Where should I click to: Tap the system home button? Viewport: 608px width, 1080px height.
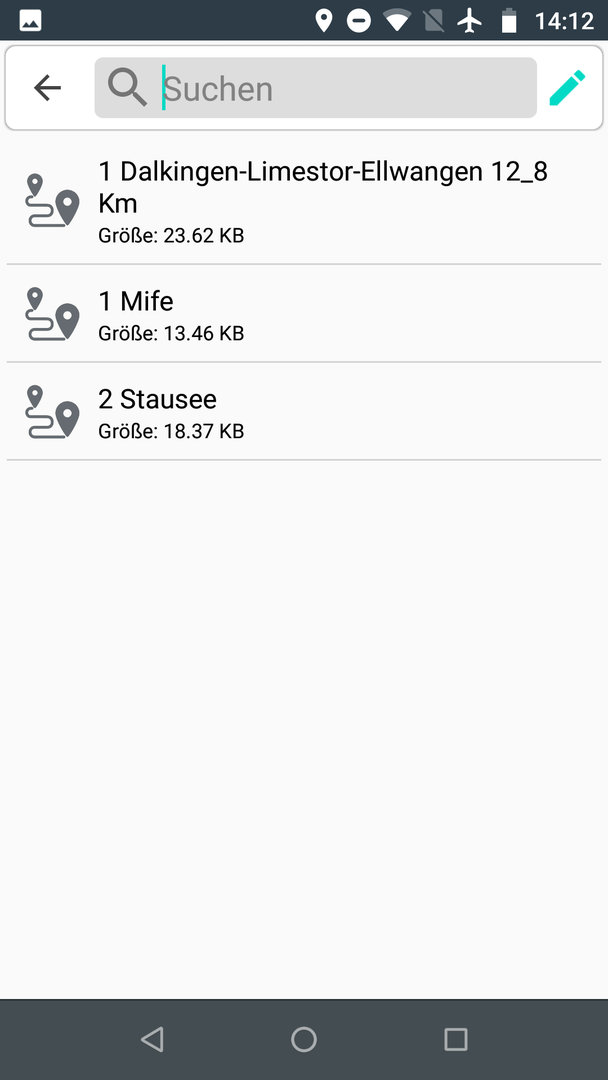[x=304, y=1040]
